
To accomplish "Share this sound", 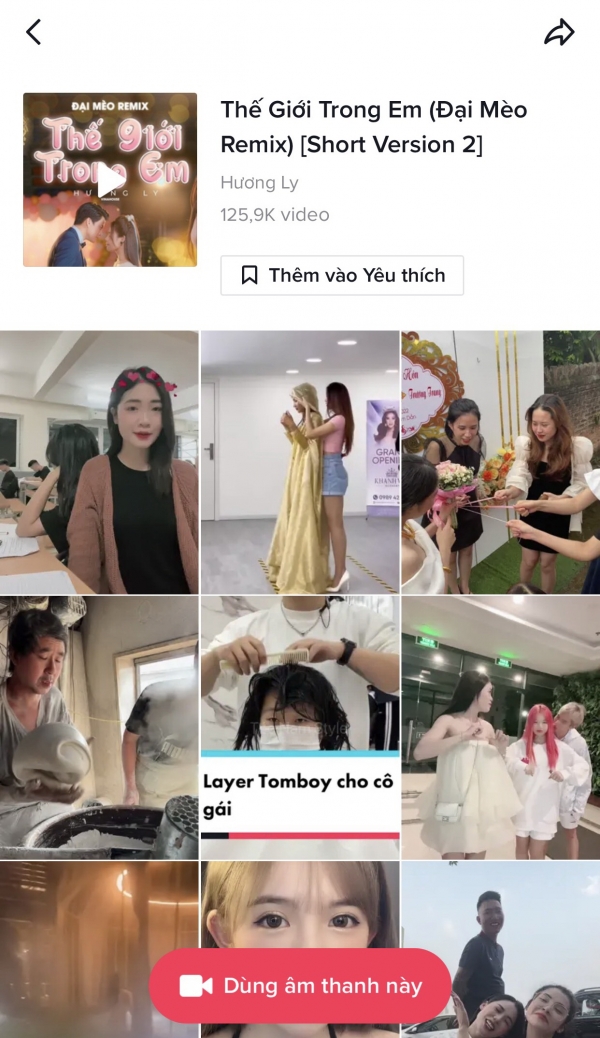I will 559,33.
